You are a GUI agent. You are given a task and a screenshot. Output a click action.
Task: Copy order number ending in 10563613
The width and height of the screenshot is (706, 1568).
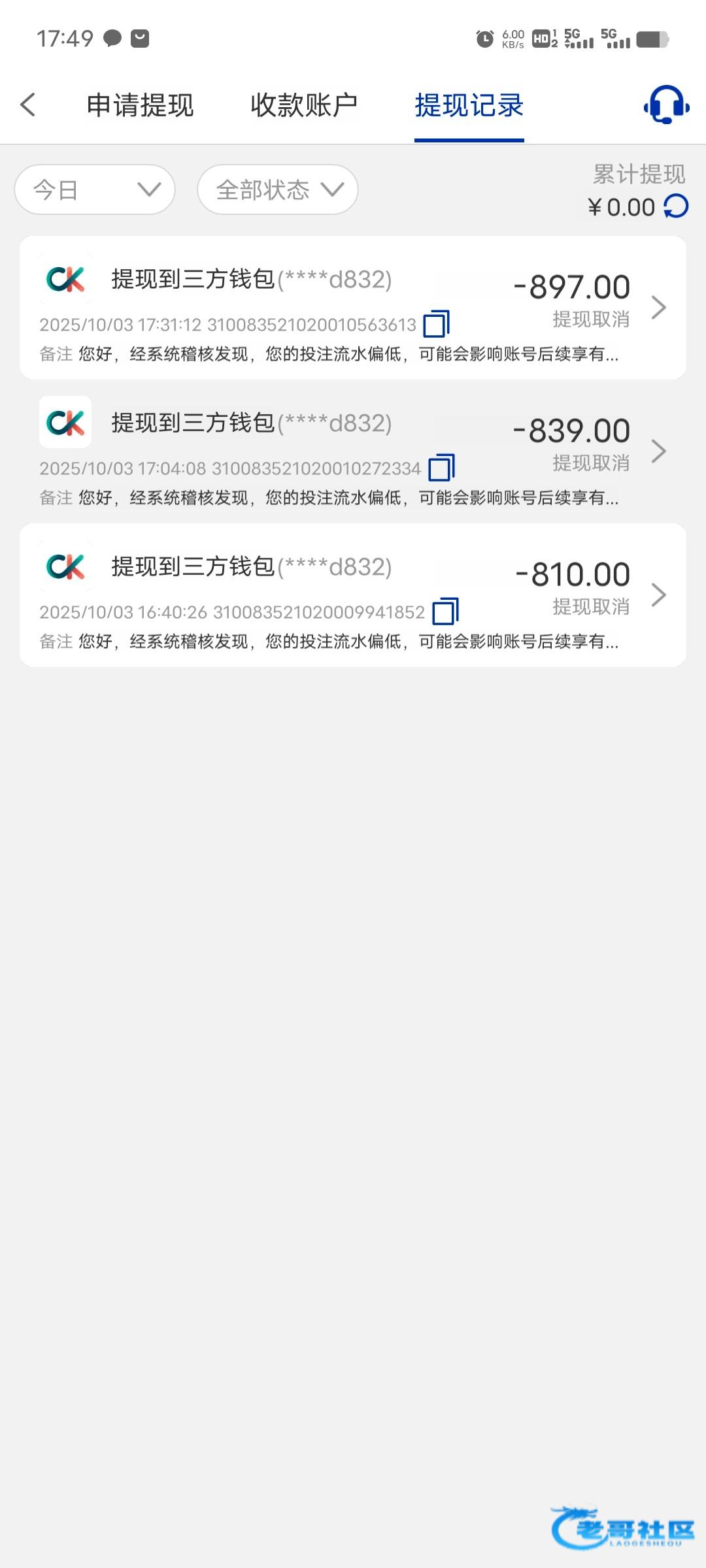click(x=436, y=324)
